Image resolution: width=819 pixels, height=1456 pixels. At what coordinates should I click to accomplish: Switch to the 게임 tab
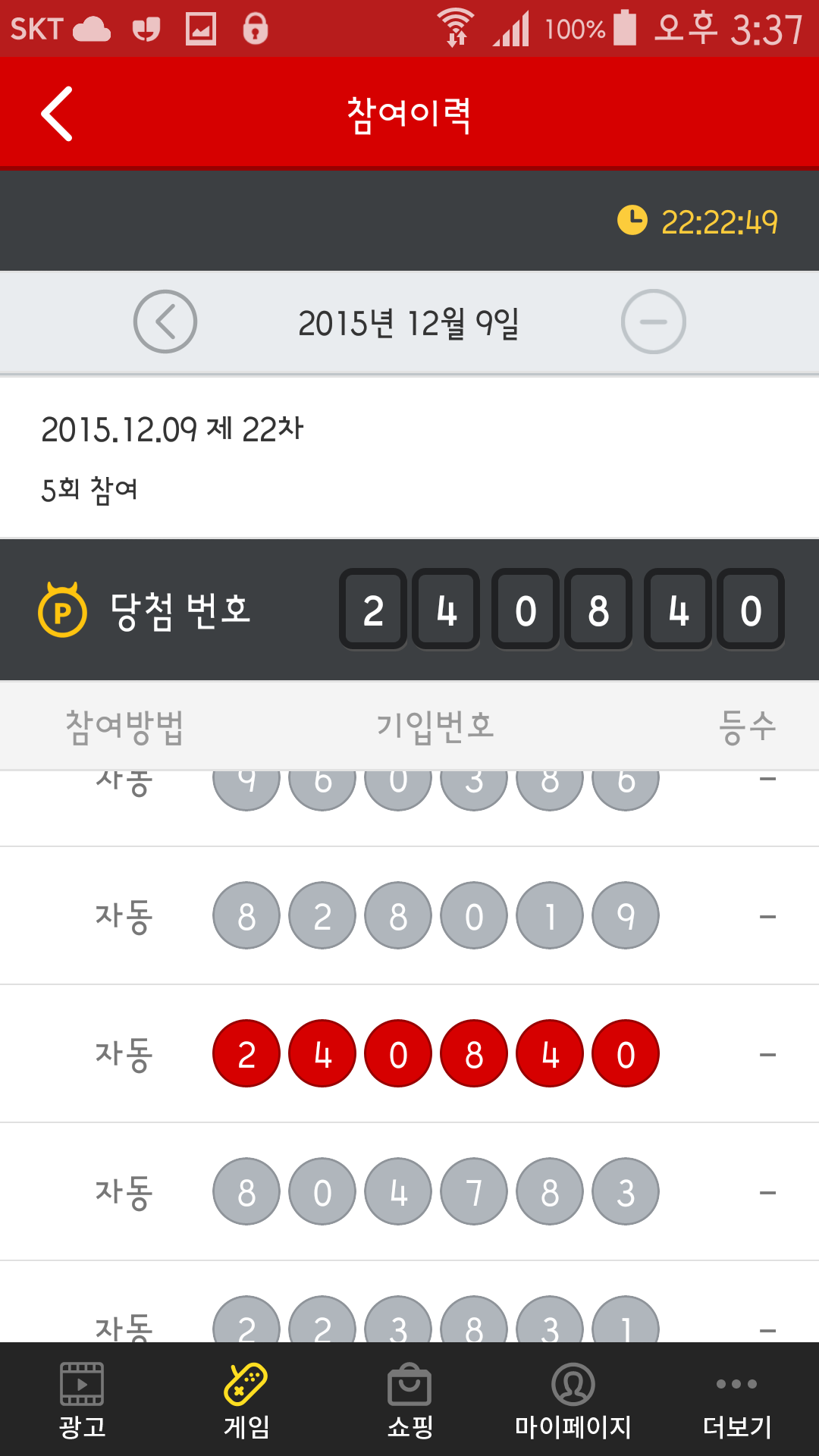246,1400
